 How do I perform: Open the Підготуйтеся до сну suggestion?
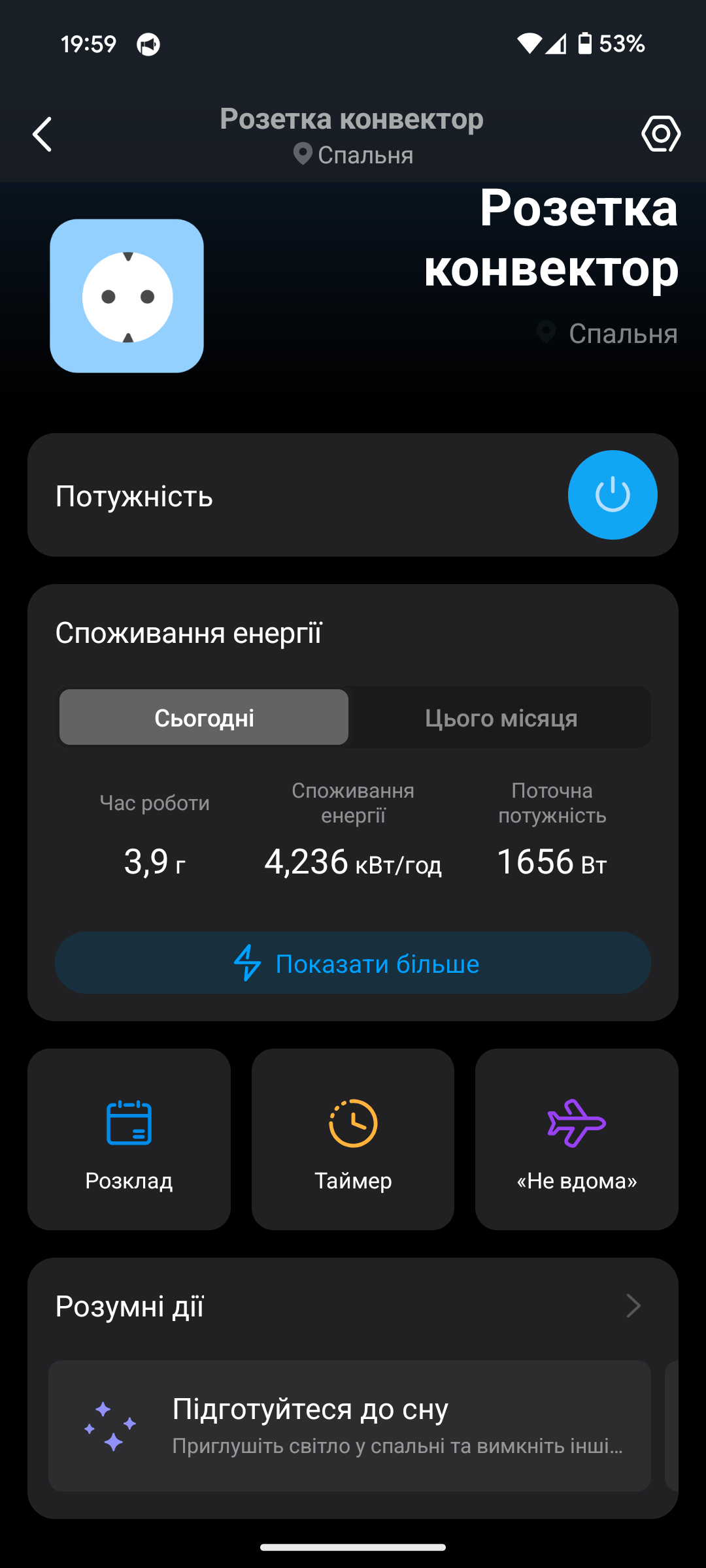(x=350, y=1426)
